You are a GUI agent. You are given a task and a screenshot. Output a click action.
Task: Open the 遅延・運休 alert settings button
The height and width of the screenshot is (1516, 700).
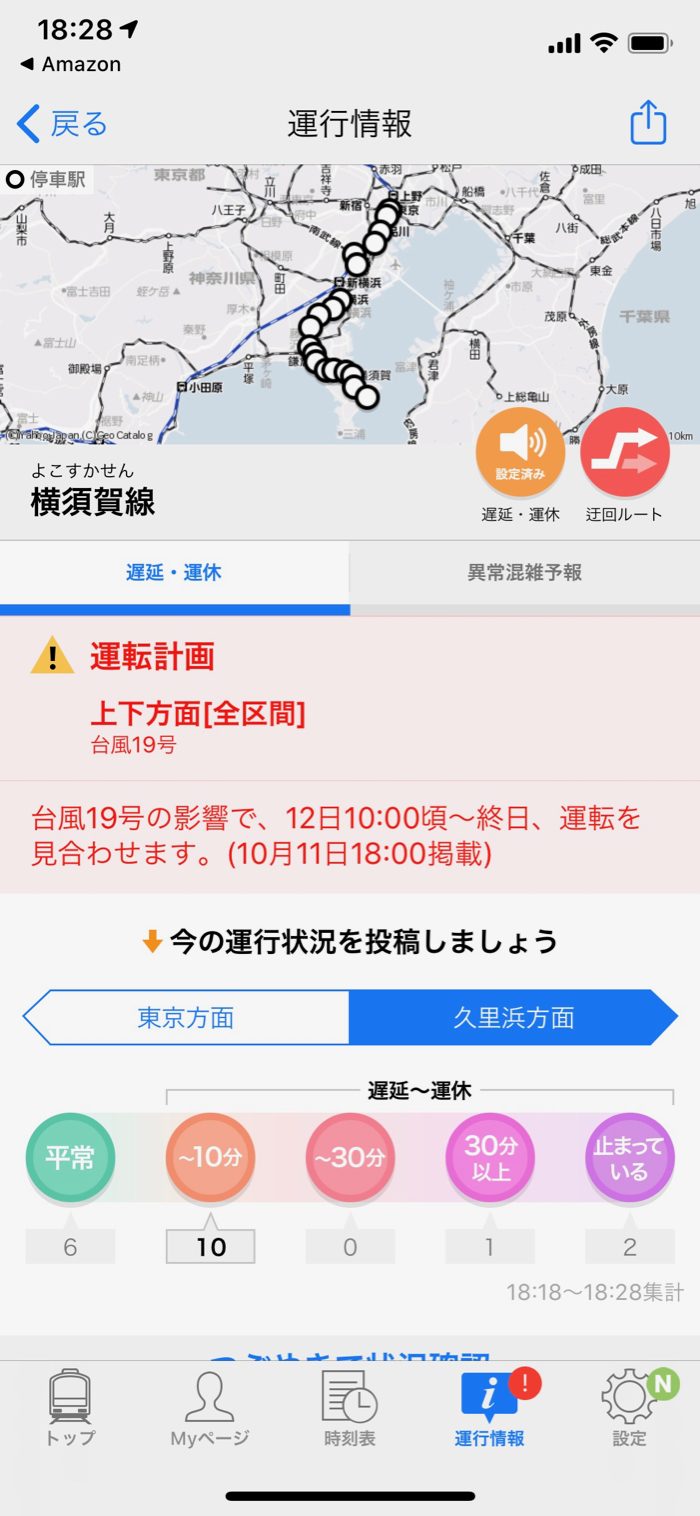520,453
